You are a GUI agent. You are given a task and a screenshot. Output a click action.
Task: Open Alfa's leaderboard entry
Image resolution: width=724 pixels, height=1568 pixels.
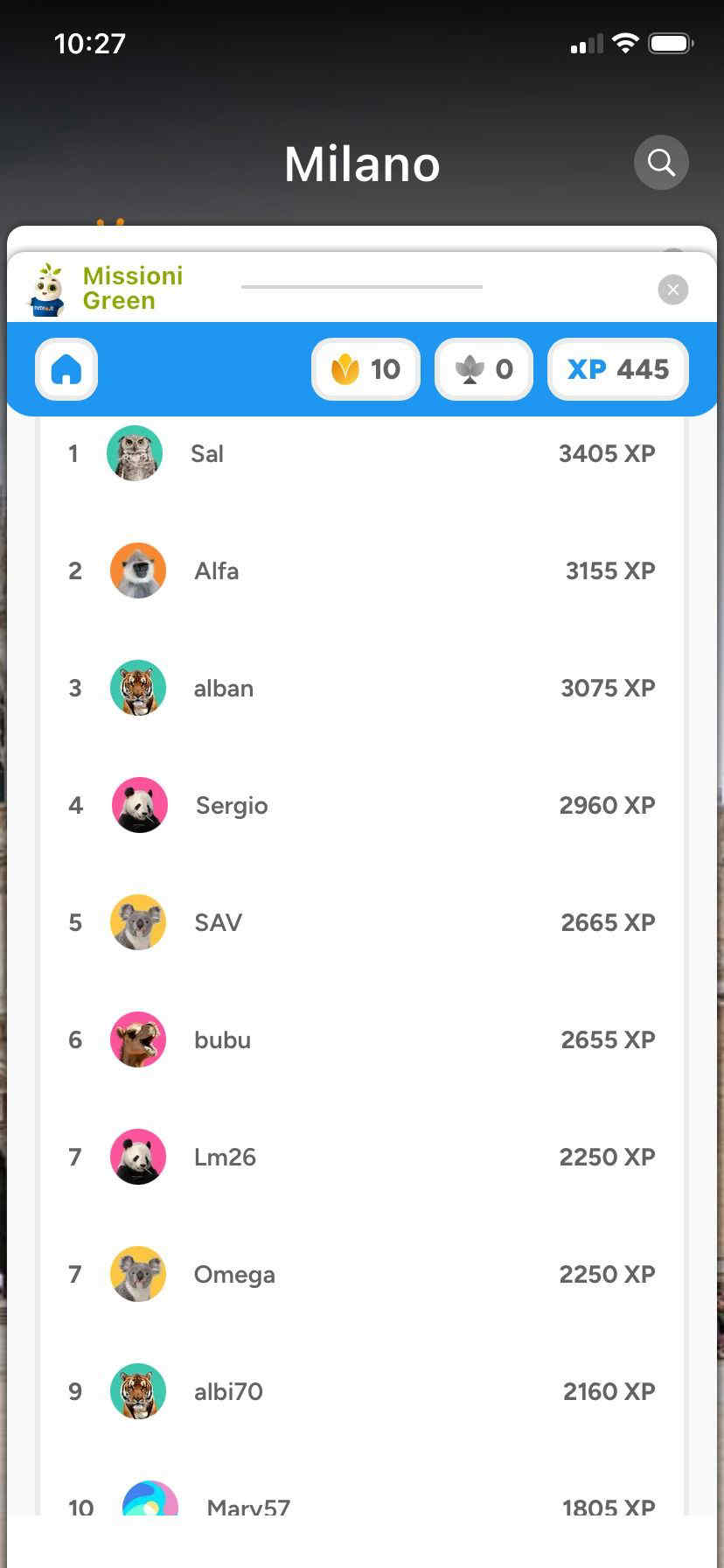[361, 570]
